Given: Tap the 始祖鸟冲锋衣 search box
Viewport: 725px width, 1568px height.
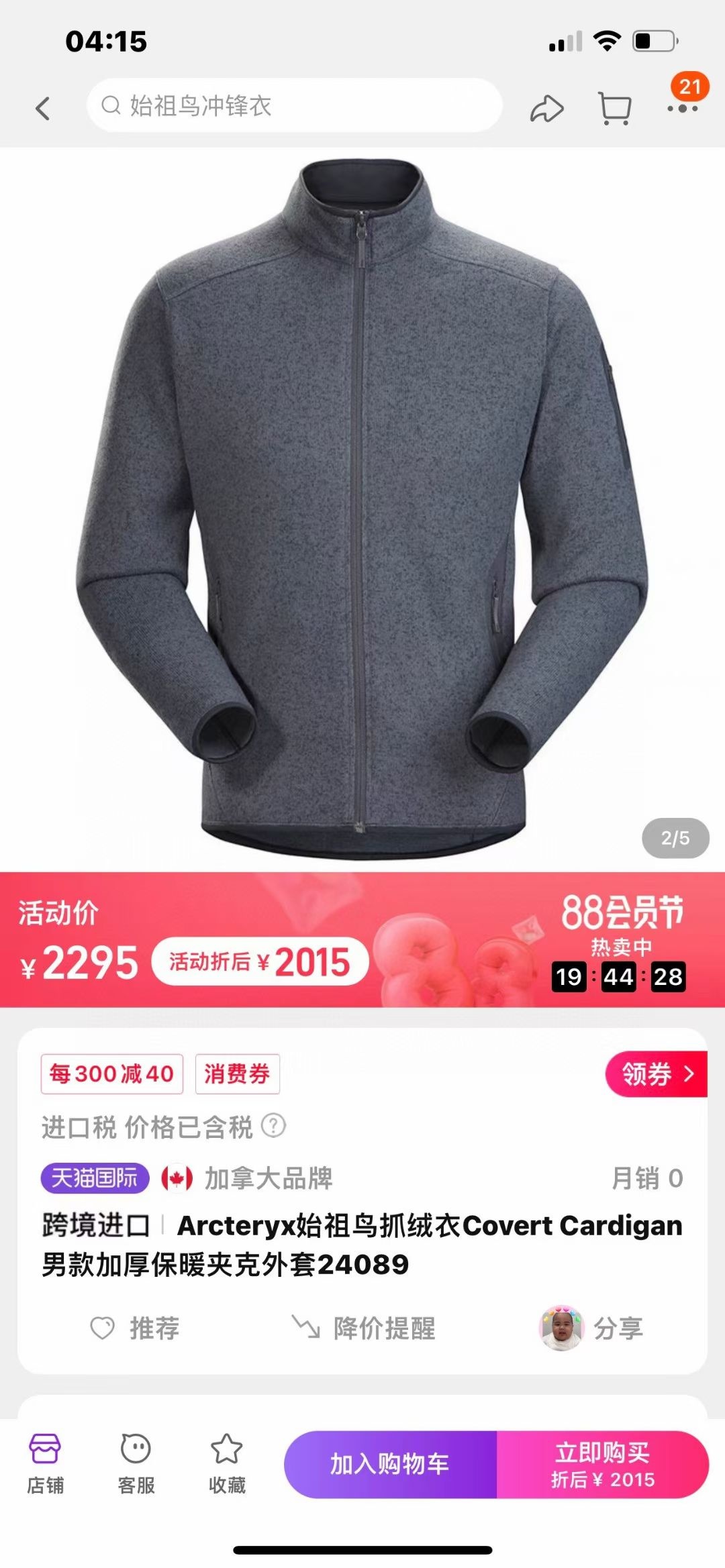Looking at the screenshot, I should (294, 106).
